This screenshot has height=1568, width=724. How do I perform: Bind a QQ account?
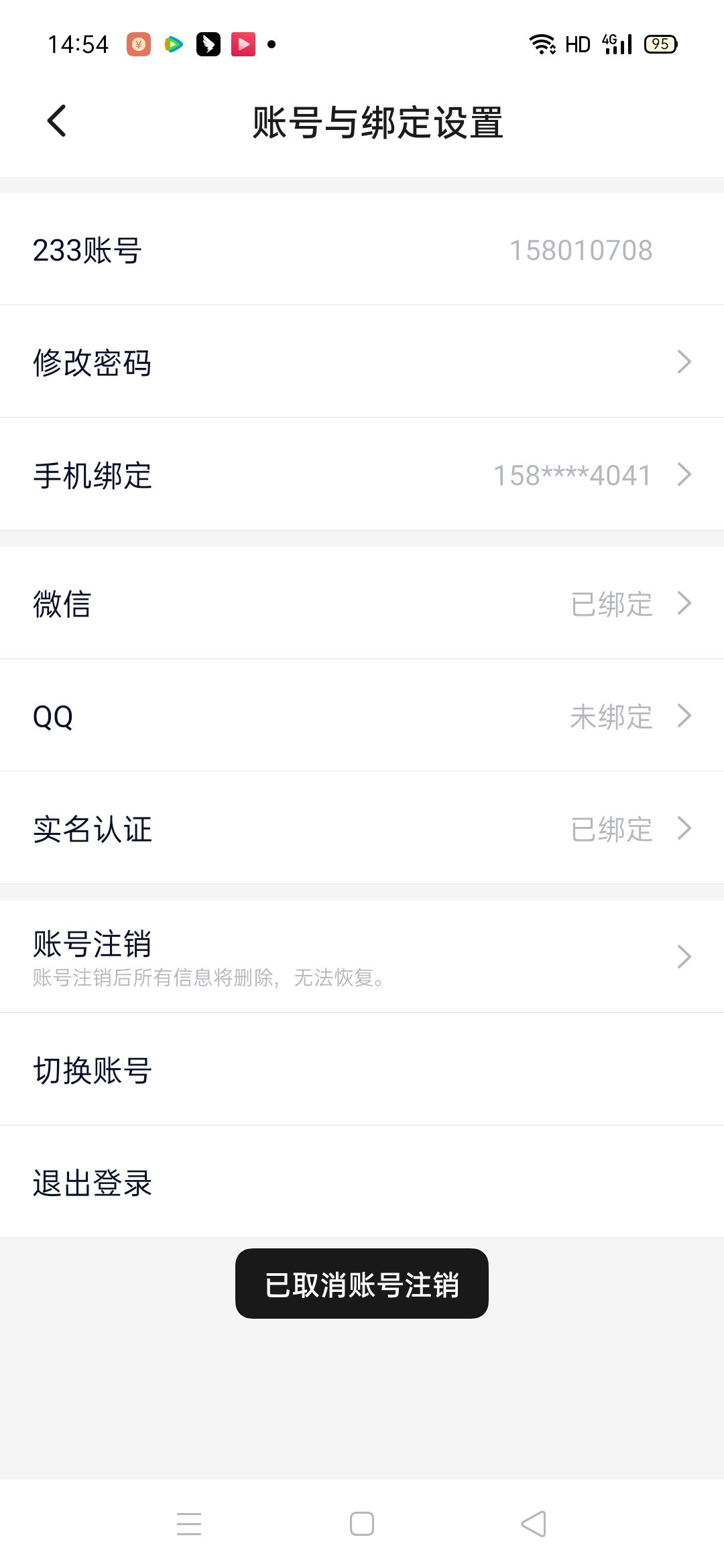point(362,716)
